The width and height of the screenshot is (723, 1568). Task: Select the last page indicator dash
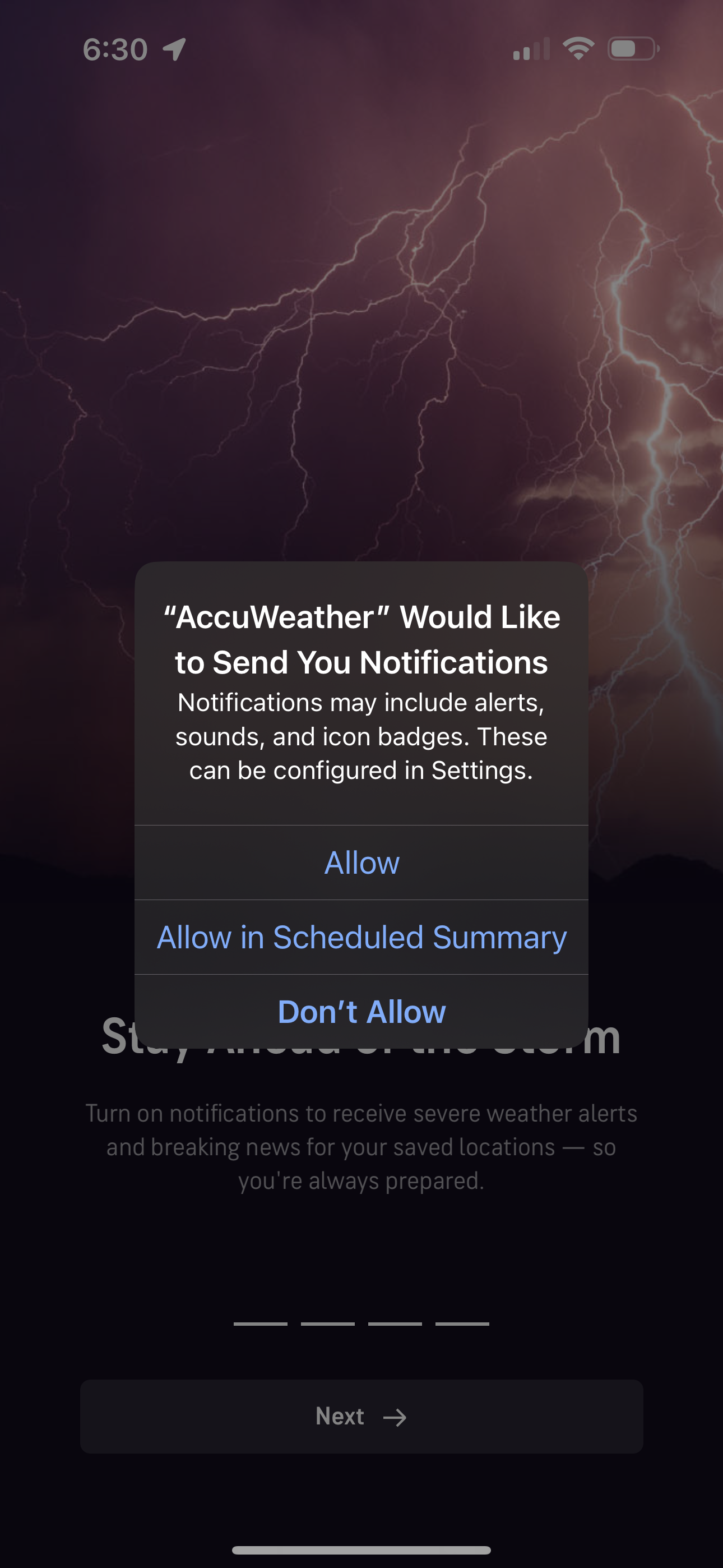(462, 1324)
